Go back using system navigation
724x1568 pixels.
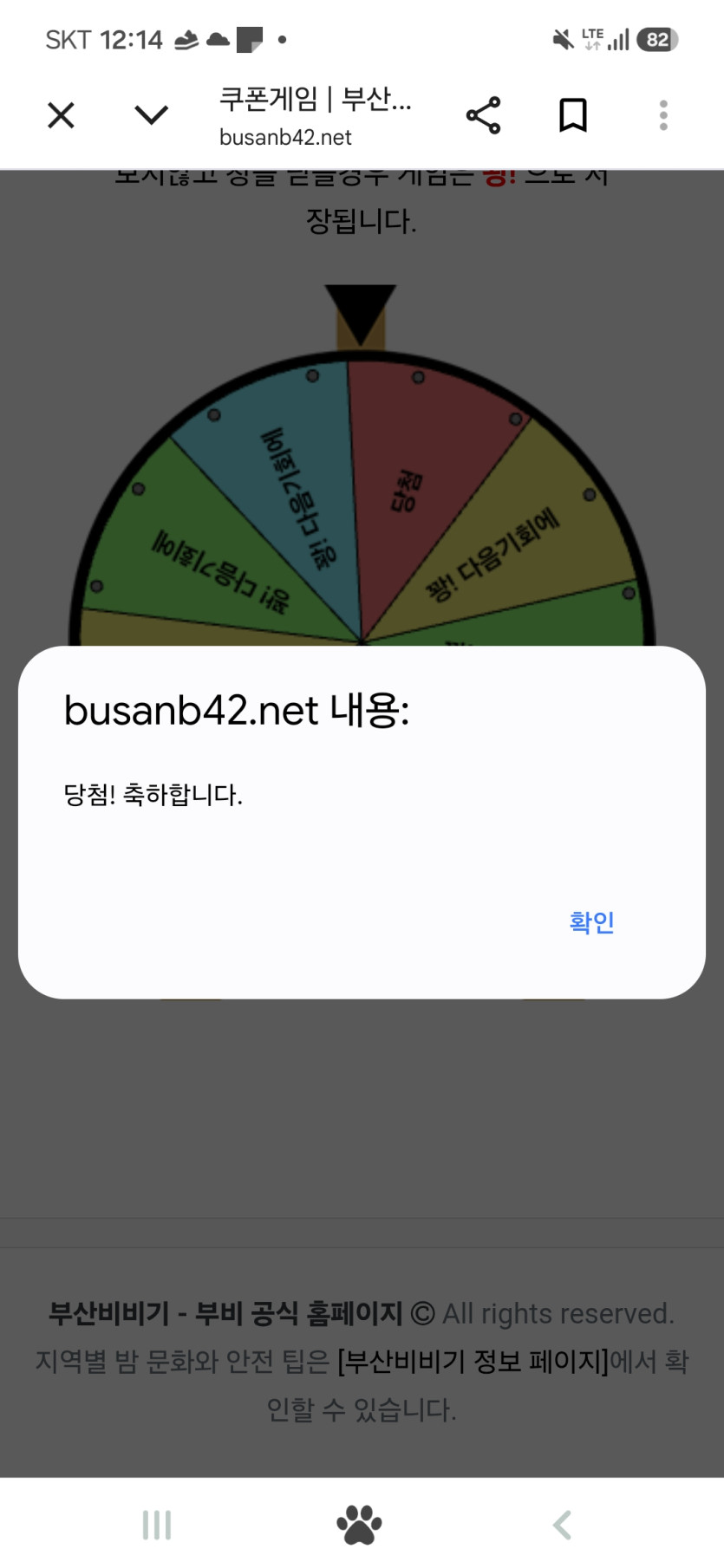tap(562, 1524)
